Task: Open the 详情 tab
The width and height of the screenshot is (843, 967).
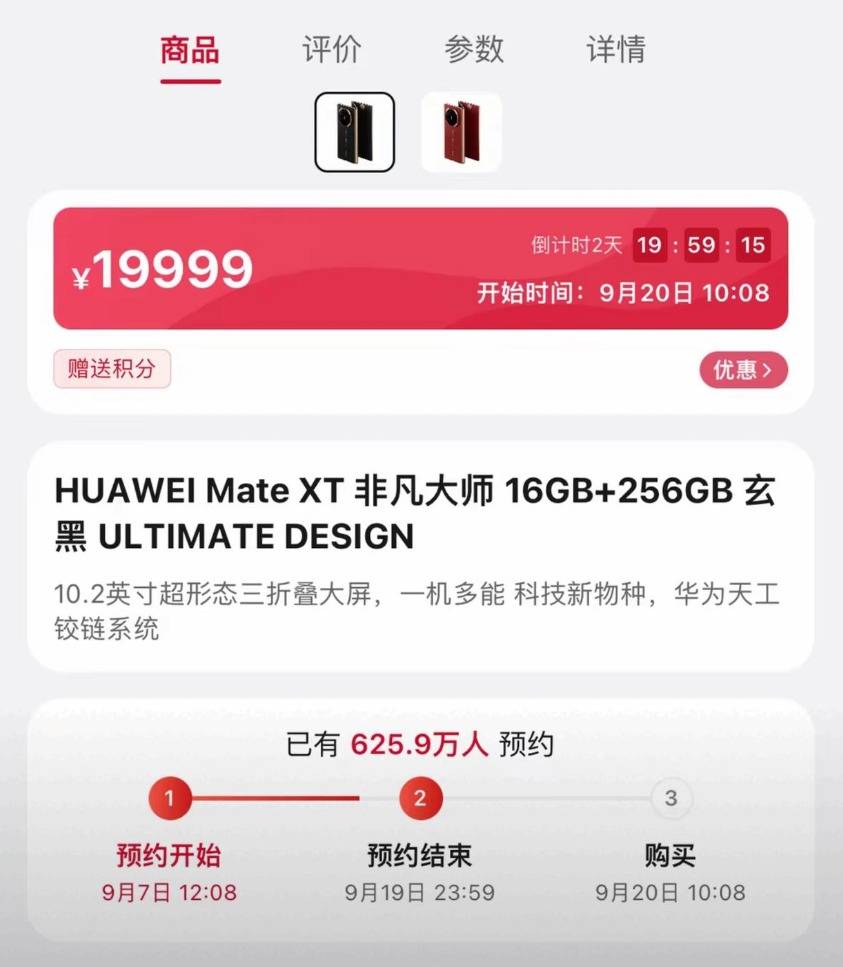Action: point(616,49)
